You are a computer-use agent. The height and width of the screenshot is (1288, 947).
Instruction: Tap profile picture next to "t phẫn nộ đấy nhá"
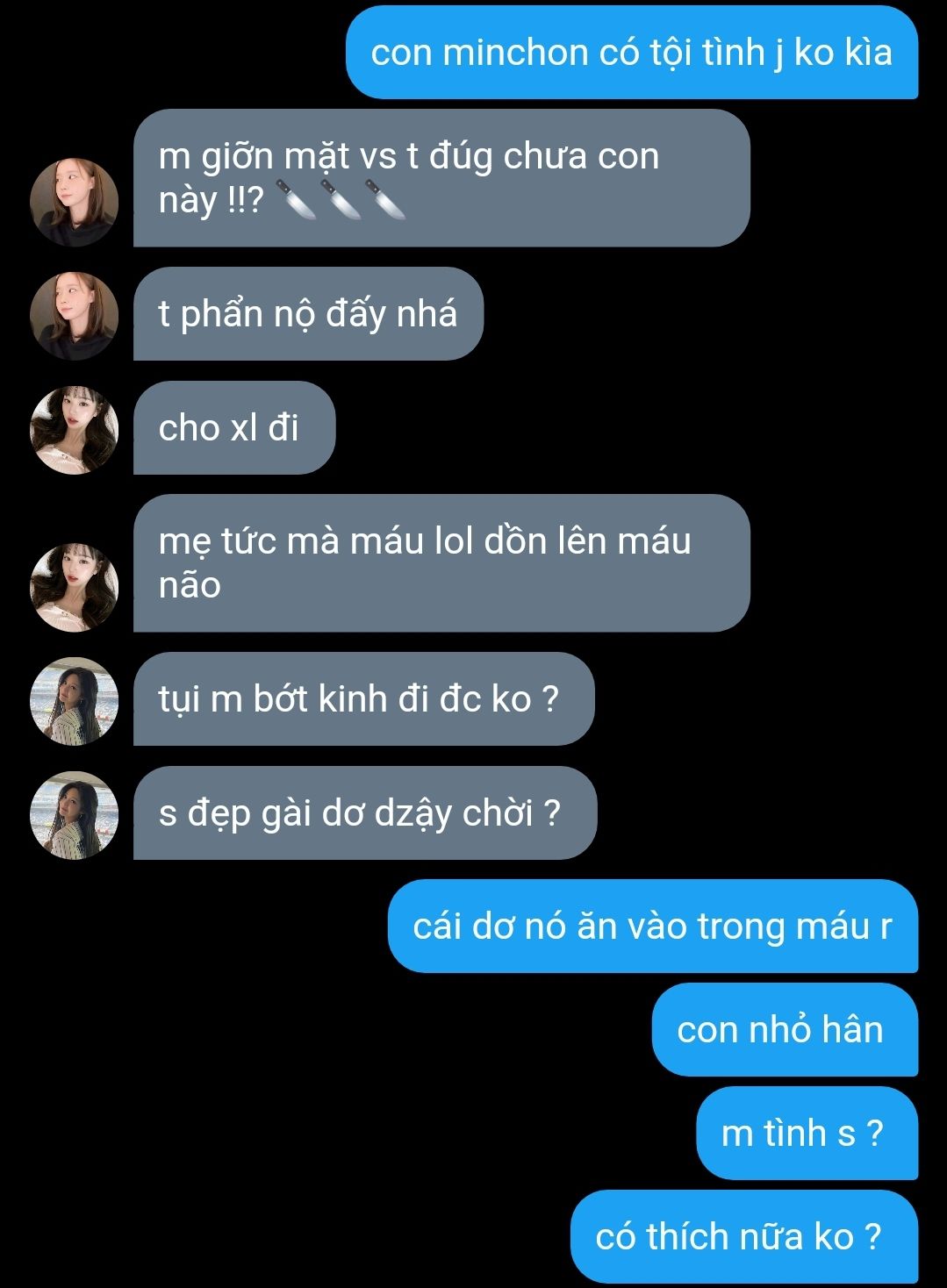pyautogui.click(x=74, y=316)
